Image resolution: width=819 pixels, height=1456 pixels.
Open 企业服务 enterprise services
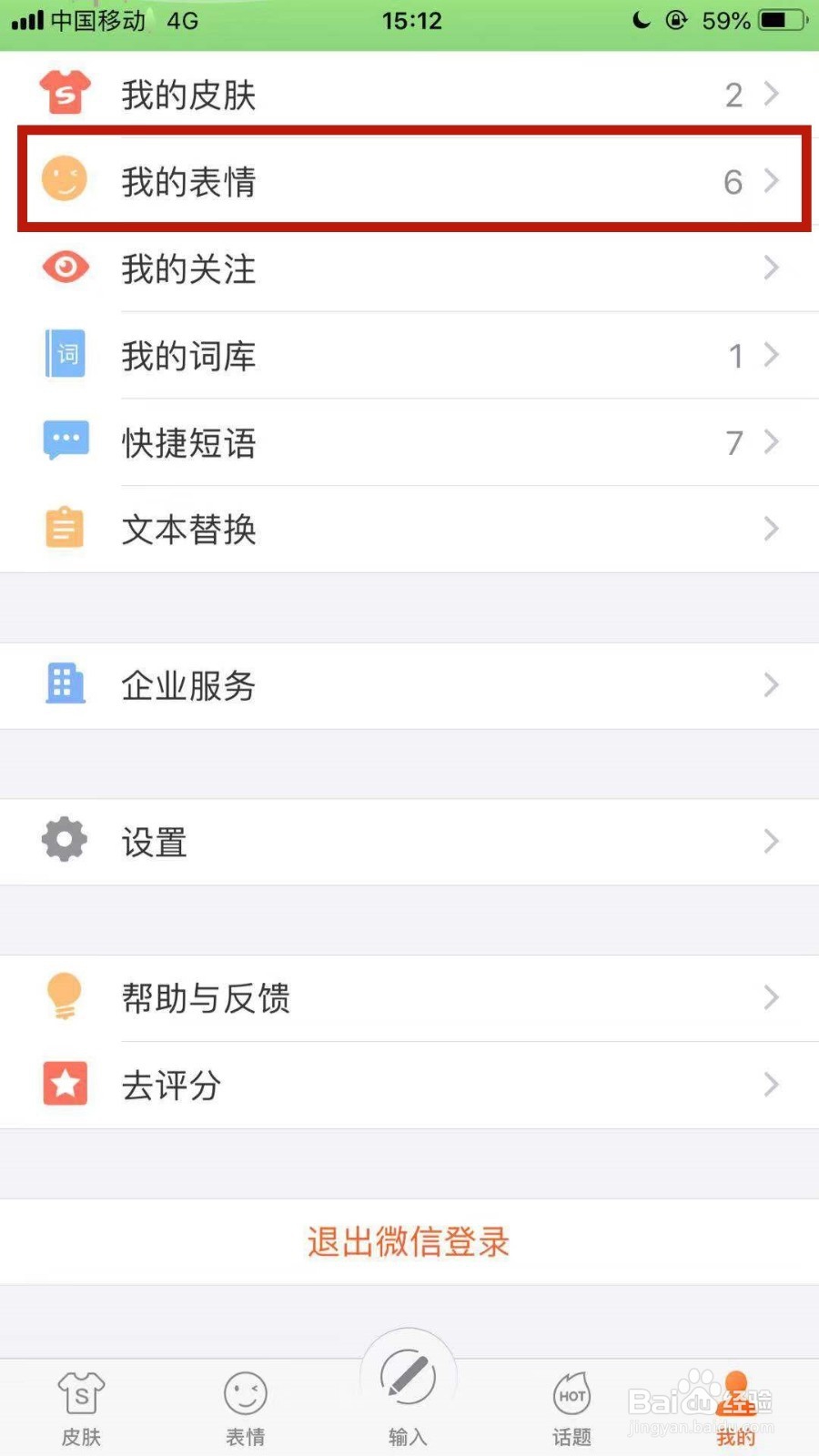(409, 685)
